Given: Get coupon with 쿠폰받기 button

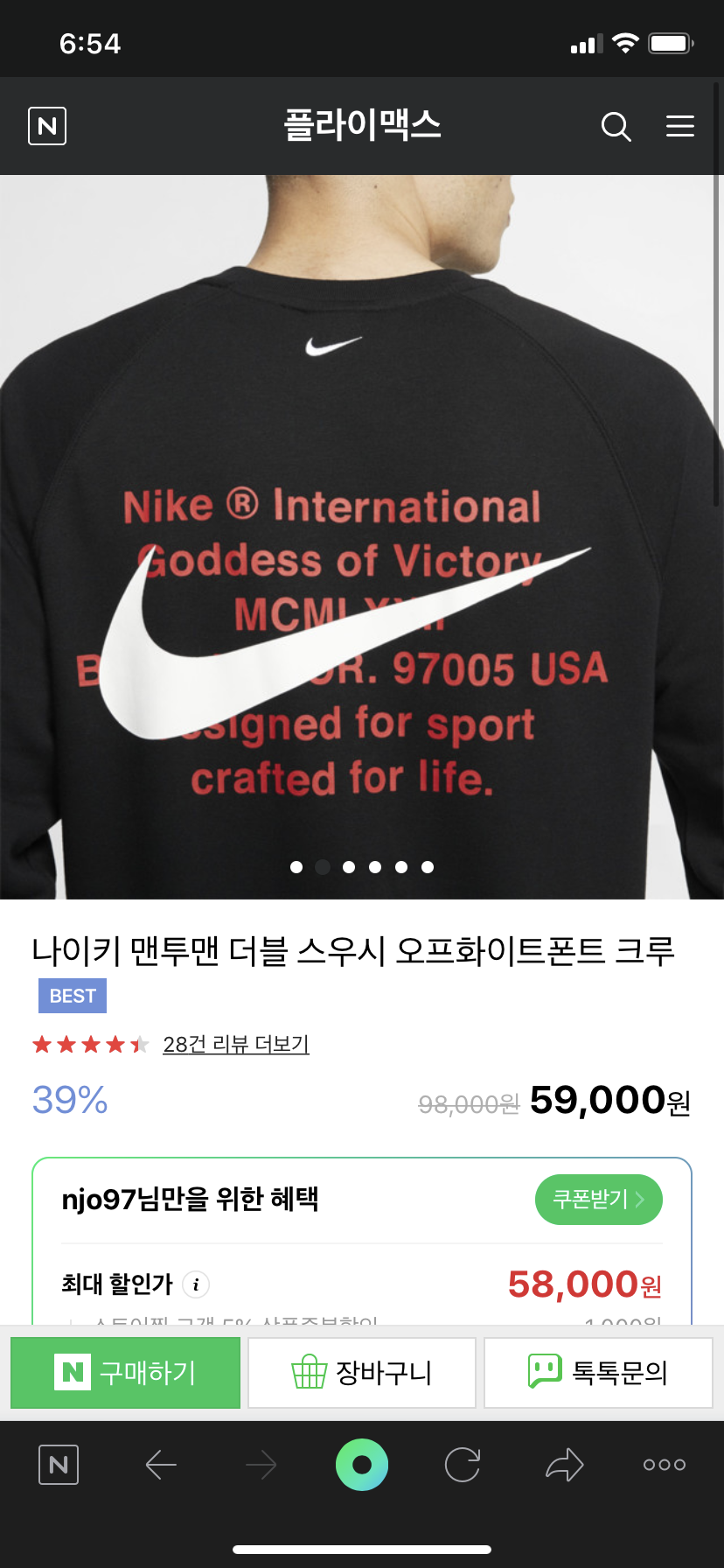Looking at the screenshot, I should coord(598,1199).
